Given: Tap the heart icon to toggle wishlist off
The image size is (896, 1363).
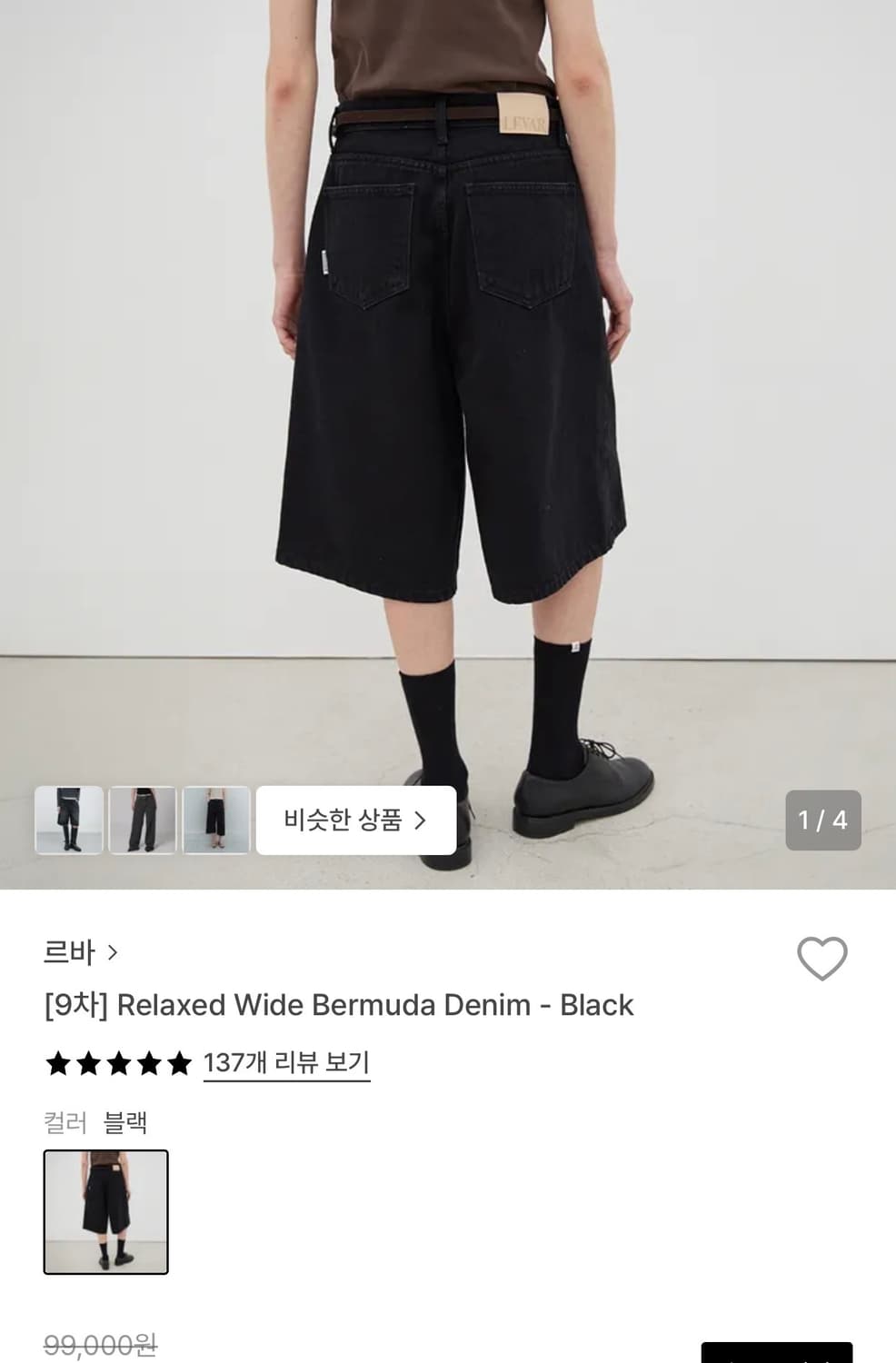Looking at the screenshot, I should coord(823,957).
